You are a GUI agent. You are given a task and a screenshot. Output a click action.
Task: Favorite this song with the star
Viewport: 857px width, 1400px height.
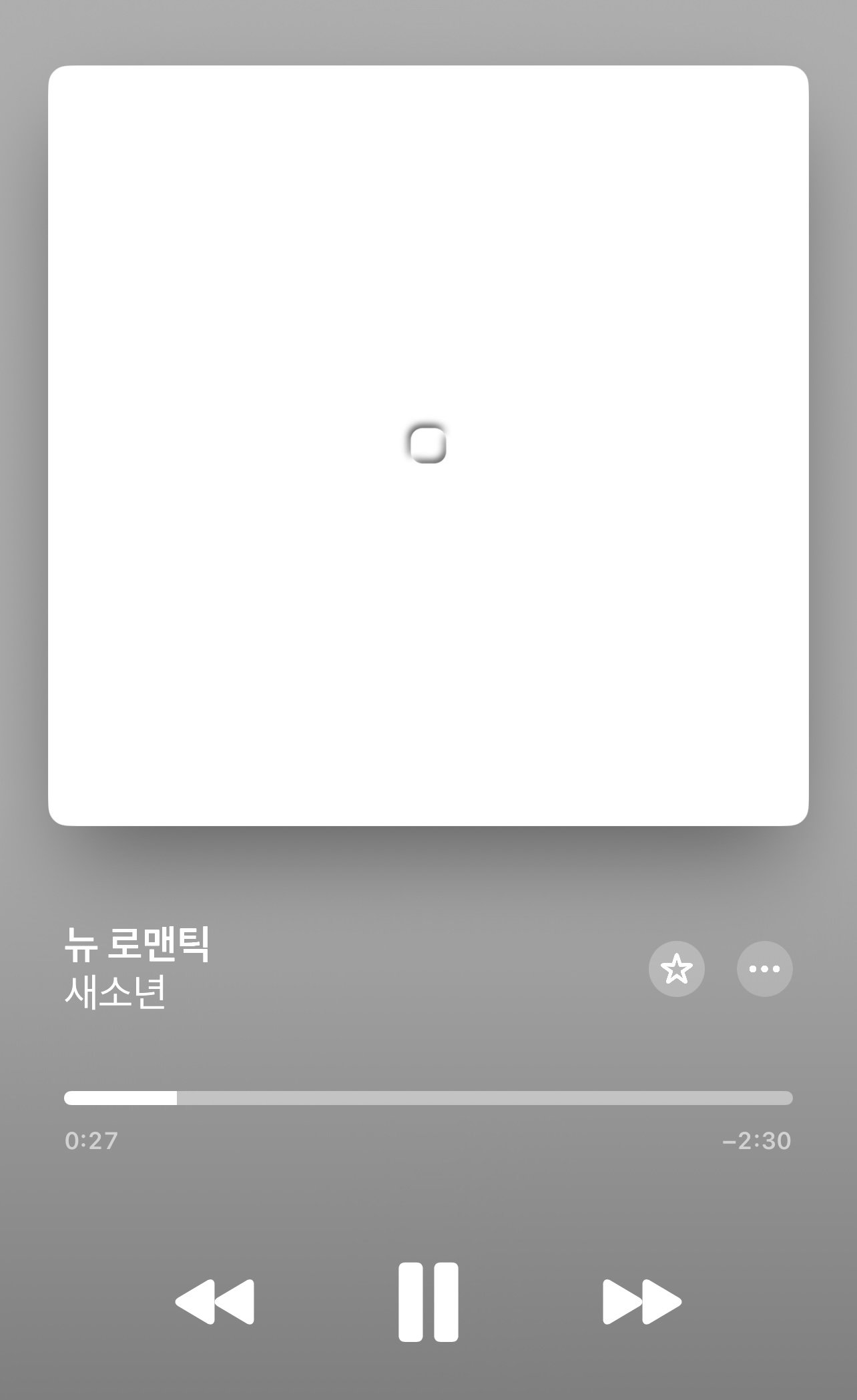pos(676,969)
